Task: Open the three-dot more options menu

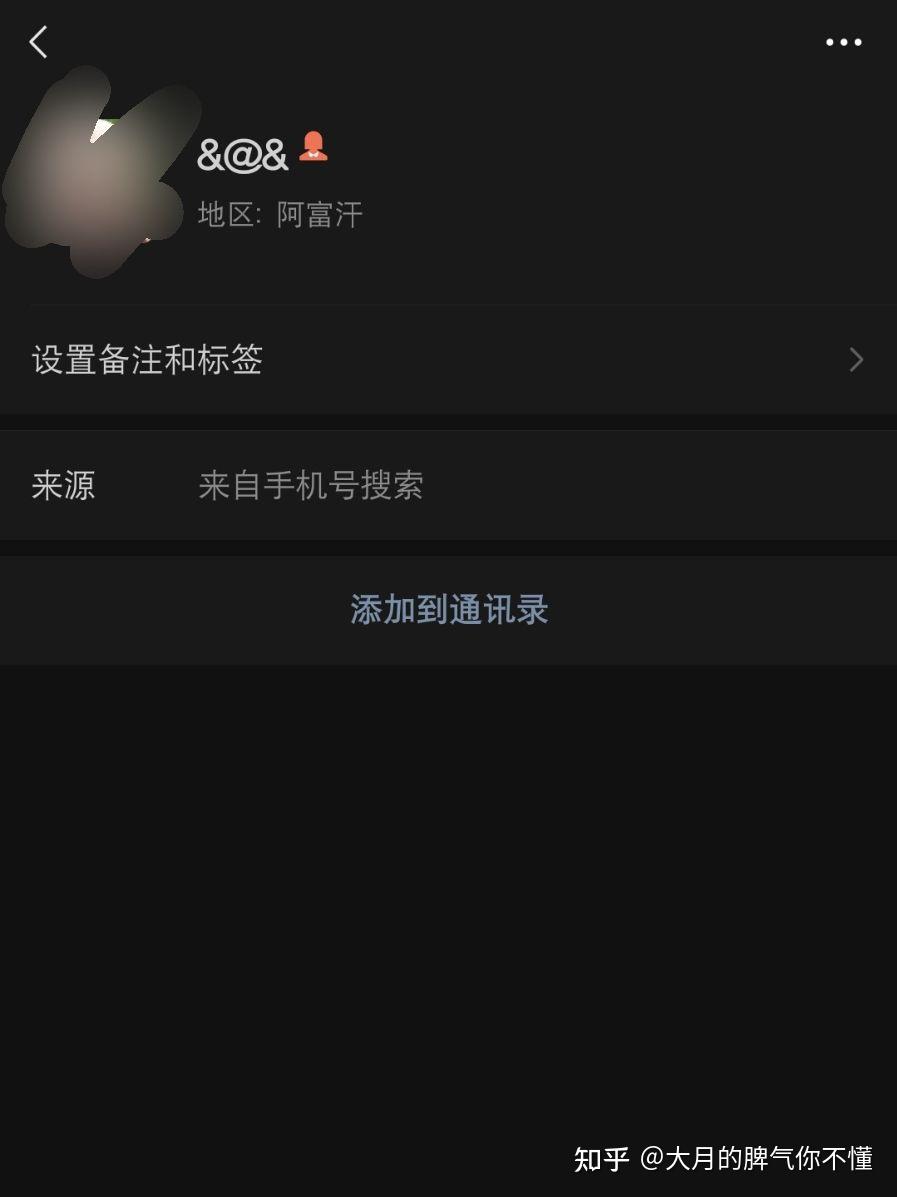Action: click(x=843, y=42)
